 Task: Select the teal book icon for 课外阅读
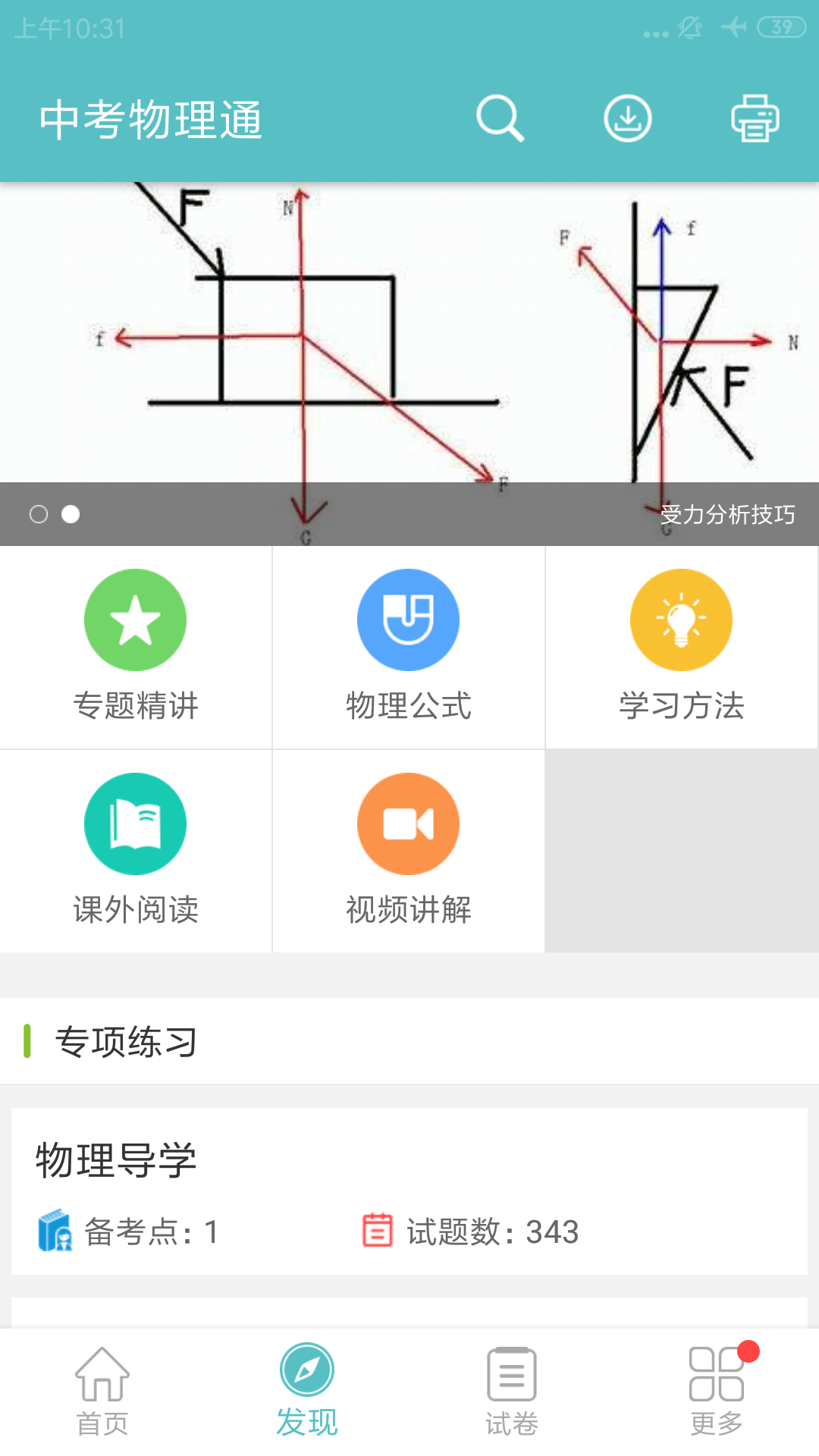[135, 824]
